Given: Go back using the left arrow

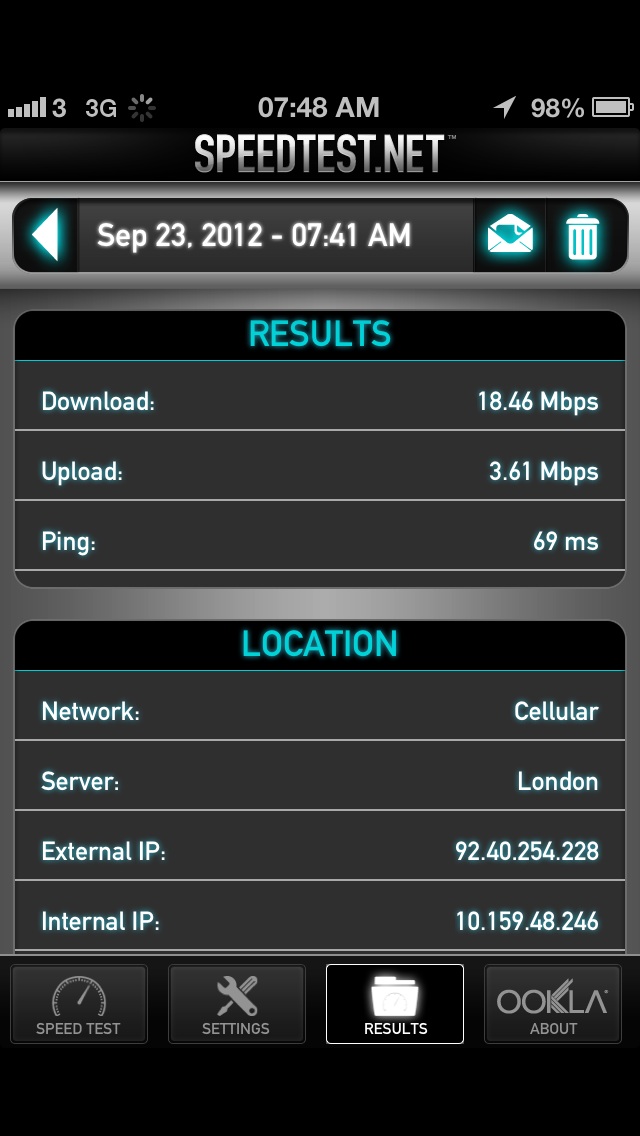Looking at the screenshot, I should (x=46, y=236).
